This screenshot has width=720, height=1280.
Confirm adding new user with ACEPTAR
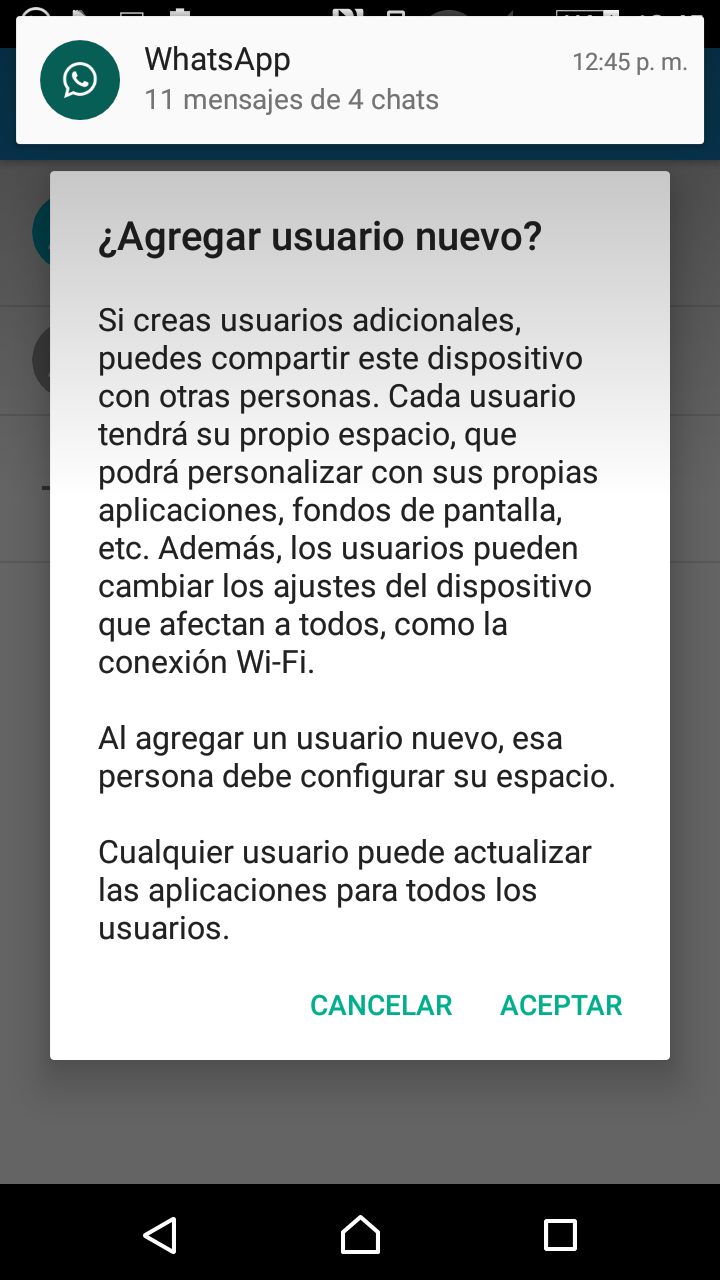[x=561, y=1005]
